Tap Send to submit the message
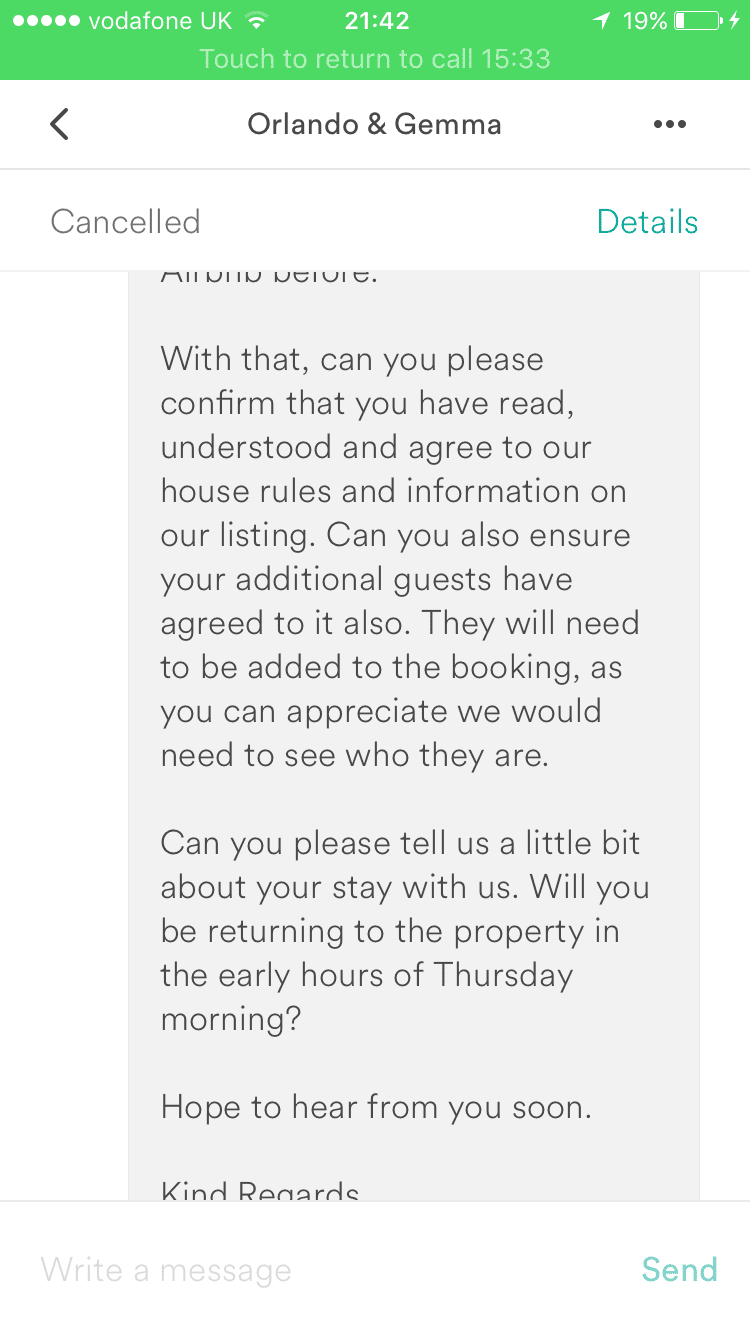The image size is (750, 1334). point(679,1270)
